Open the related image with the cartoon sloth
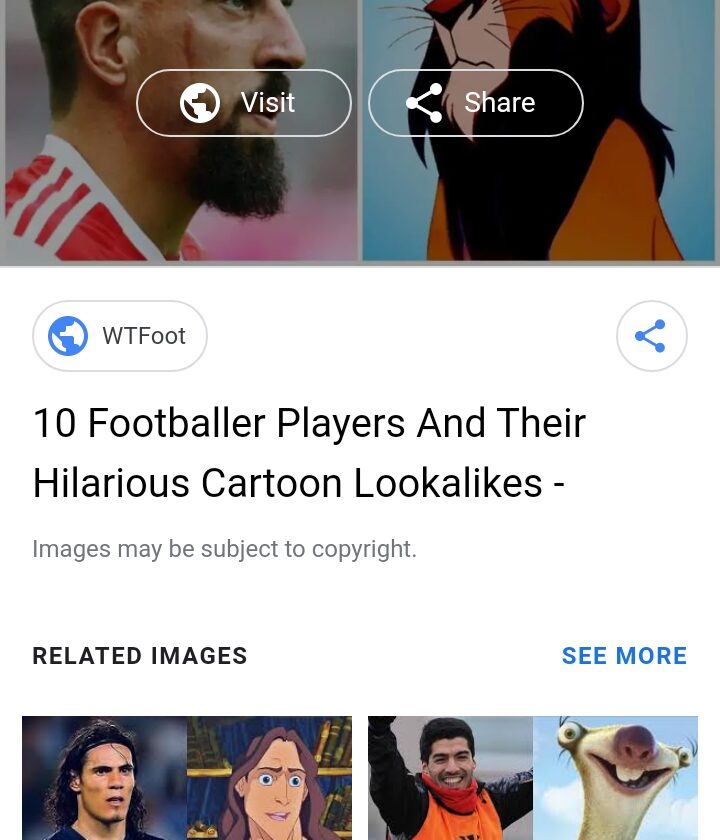The width and height of the screenshot is (720, 840). (532, 778)
